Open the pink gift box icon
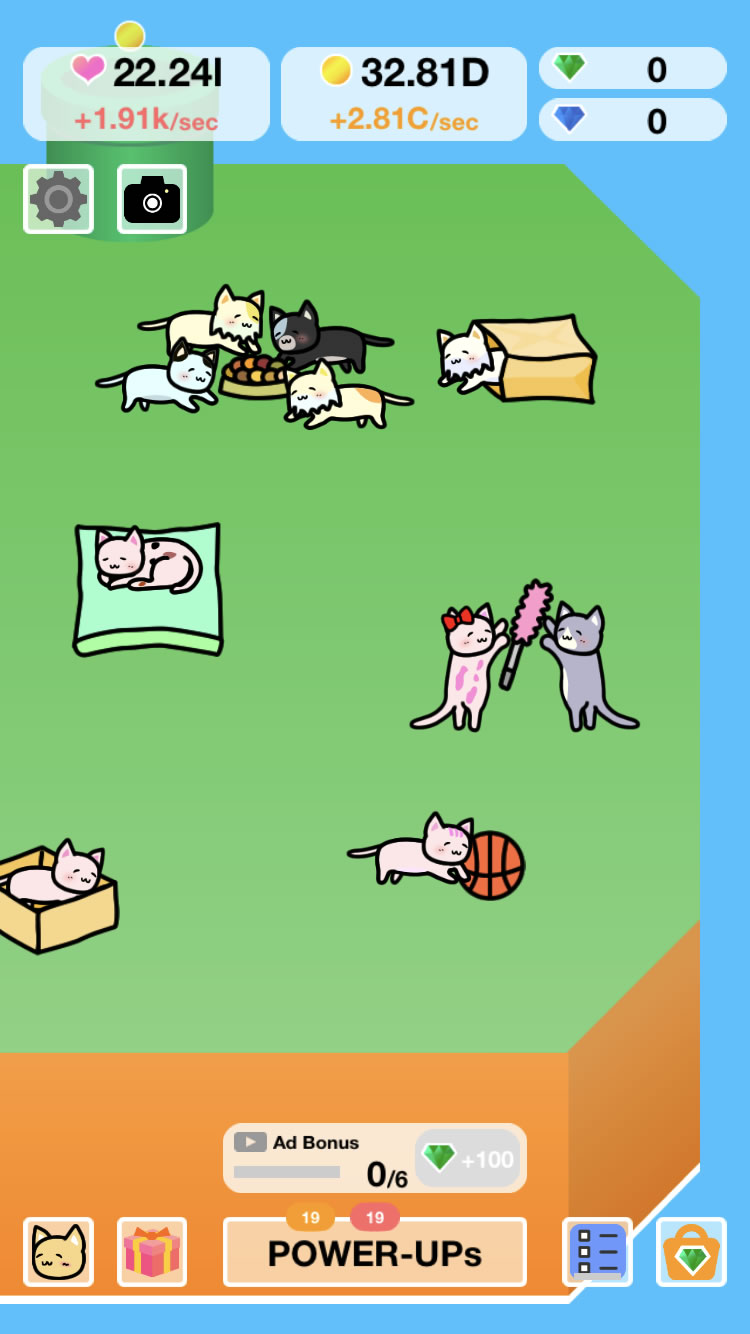Viewport: 750px width, 1334px height. pyautogui.click(x=151, y=1251)
